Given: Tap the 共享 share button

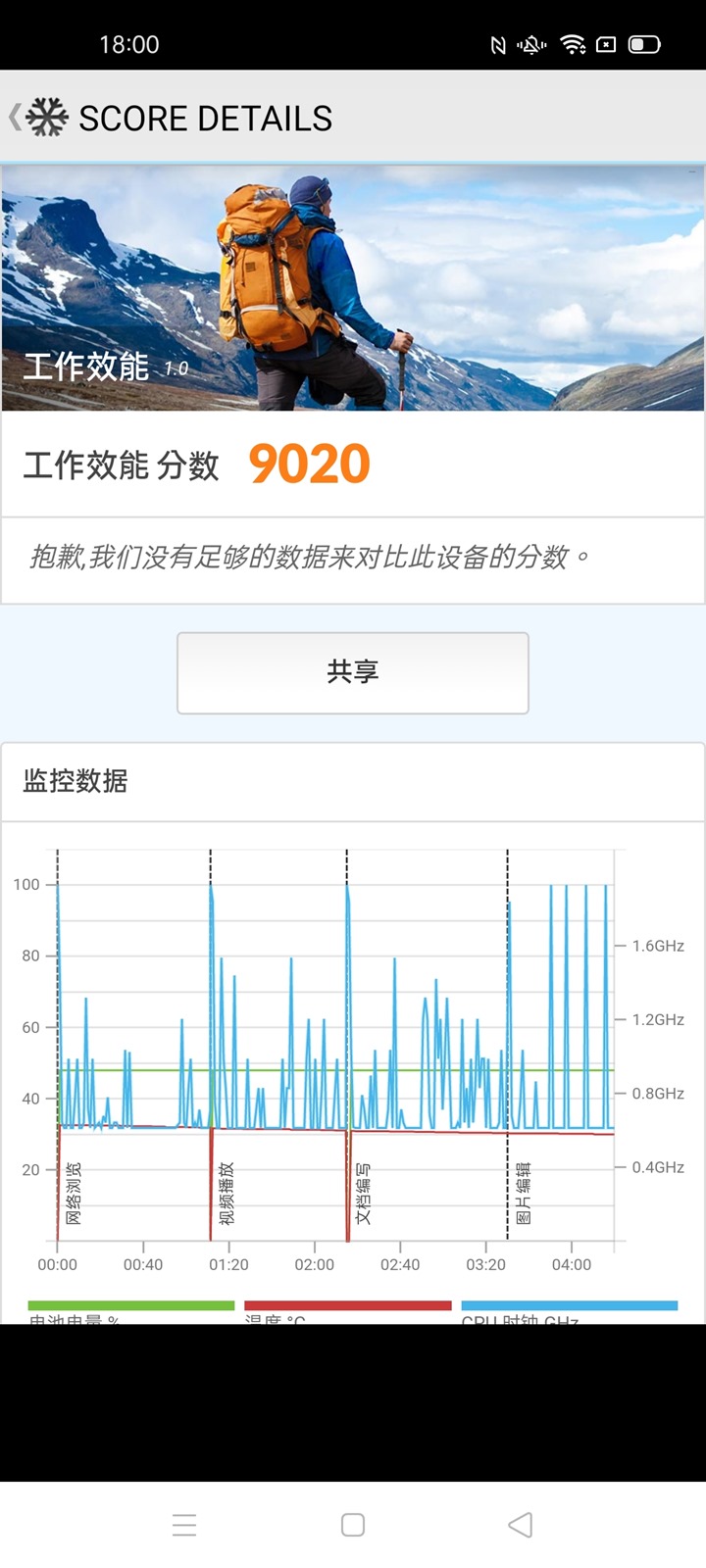Looking at the screenshot, I should (352, 672).
